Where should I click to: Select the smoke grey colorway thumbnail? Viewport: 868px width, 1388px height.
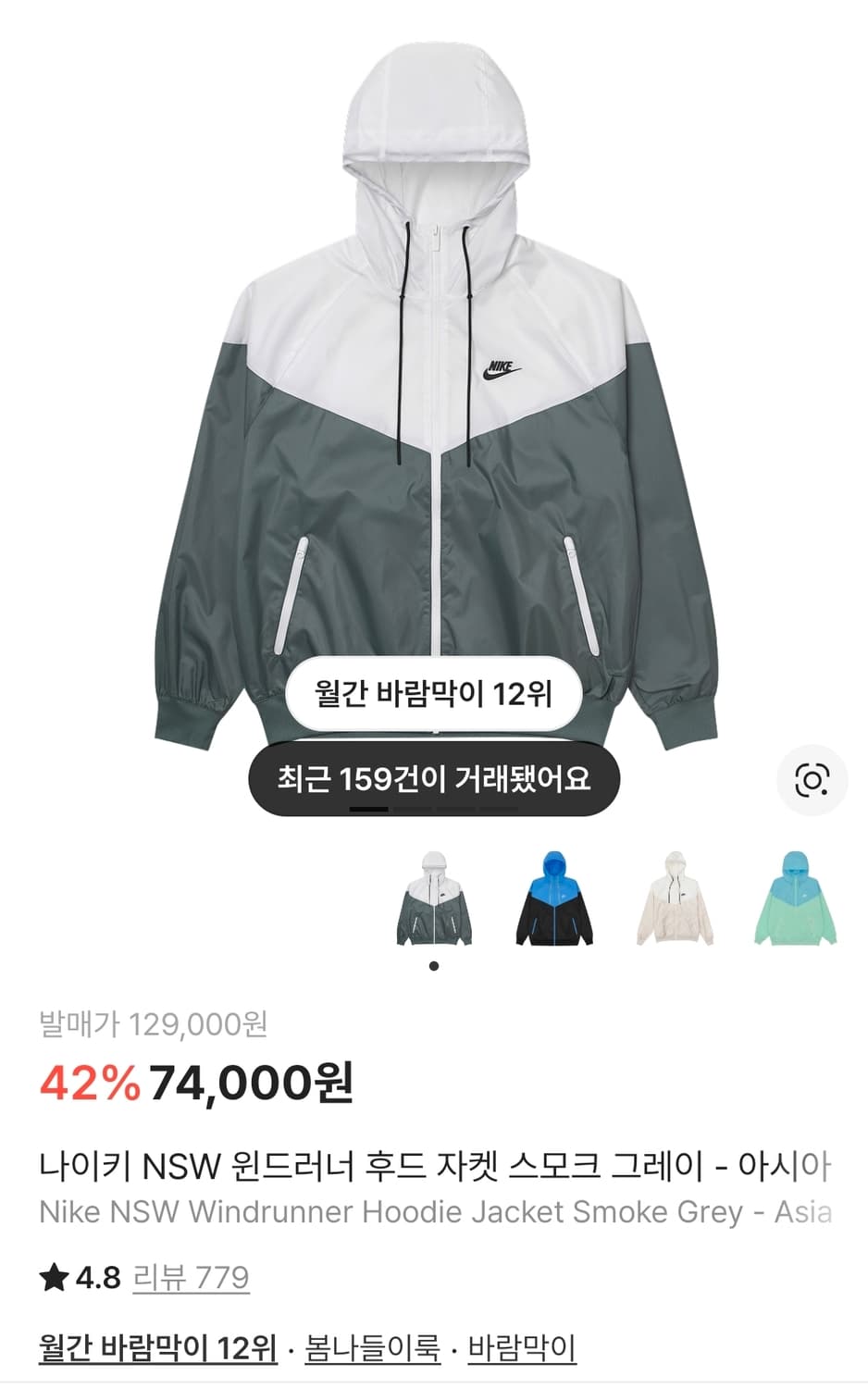click(434, 897)
